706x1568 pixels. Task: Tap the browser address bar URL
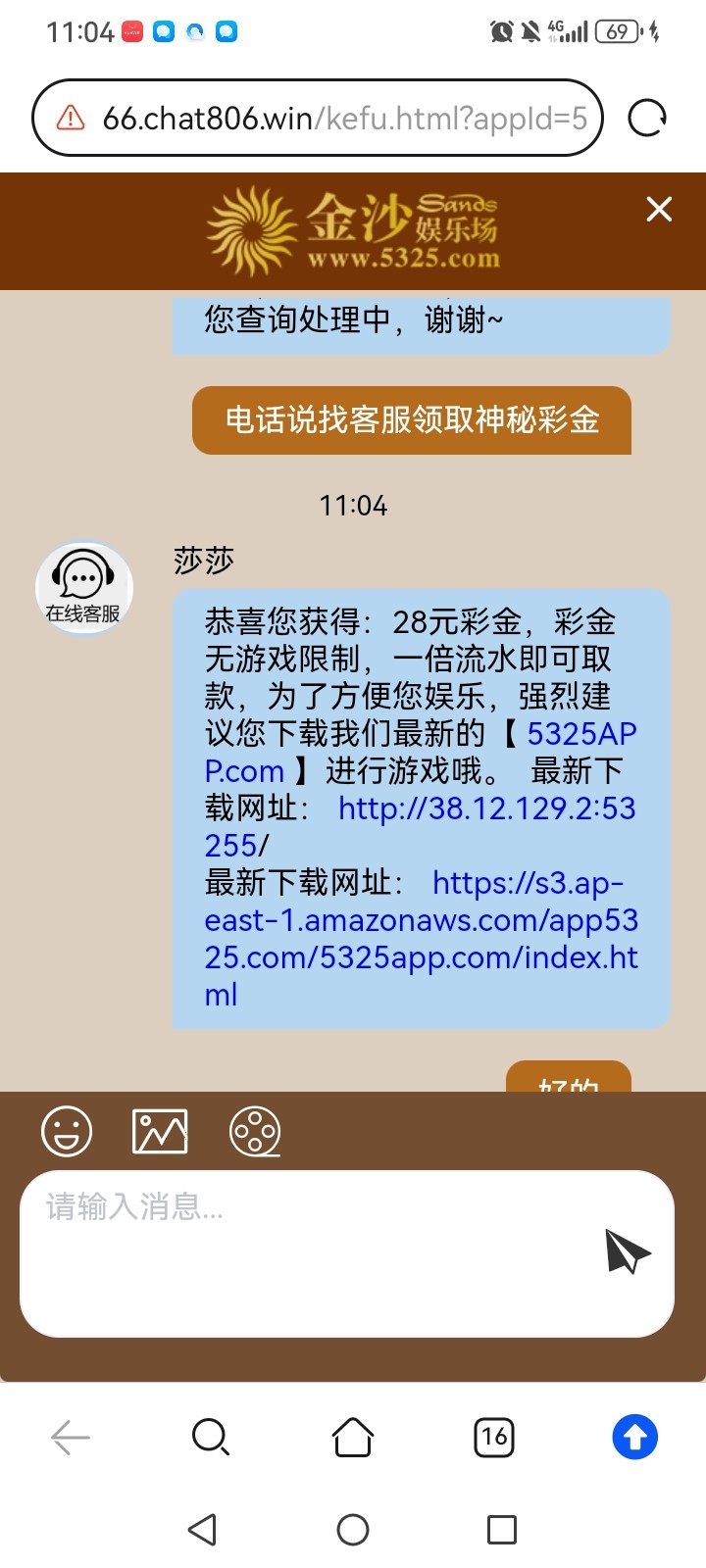(x=343, y=119)
